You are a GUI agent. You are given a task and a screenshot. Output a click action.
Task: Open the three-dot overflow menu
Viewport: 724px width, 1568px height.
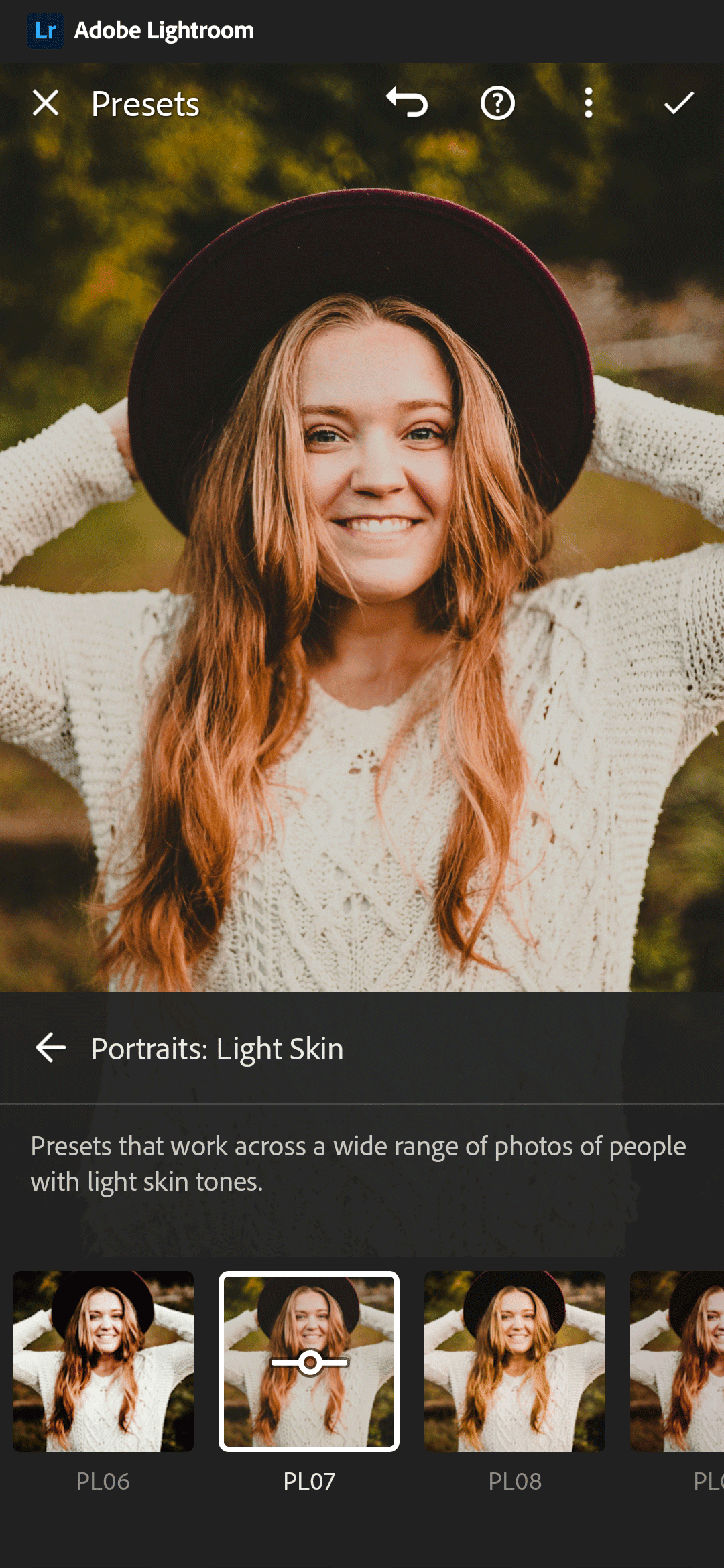coord(588,103)
